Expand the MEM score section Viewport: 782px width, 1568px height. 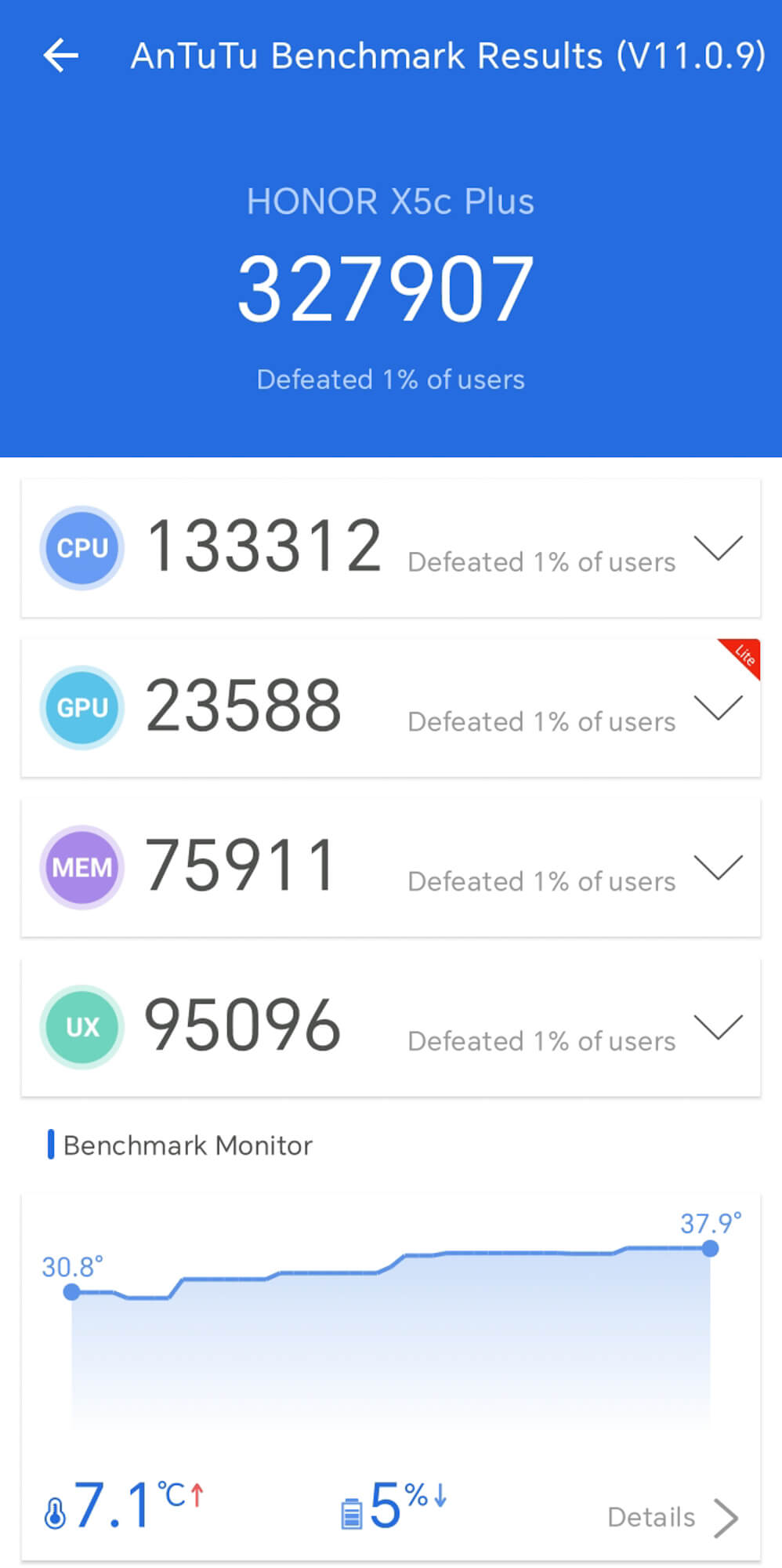pyautogui.click(x=718, y=868)
